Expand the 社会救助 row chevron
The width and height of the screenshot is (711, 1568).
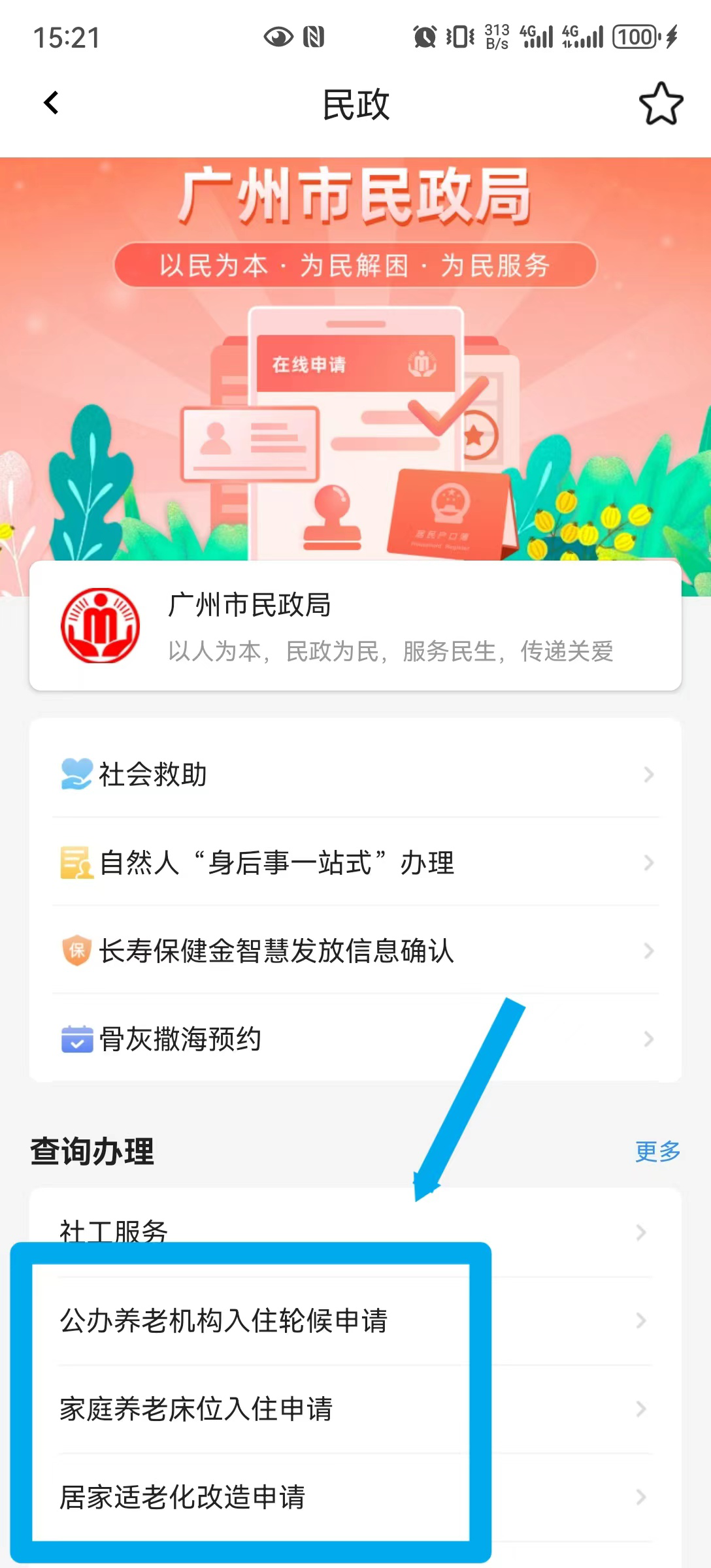(648, 775)
